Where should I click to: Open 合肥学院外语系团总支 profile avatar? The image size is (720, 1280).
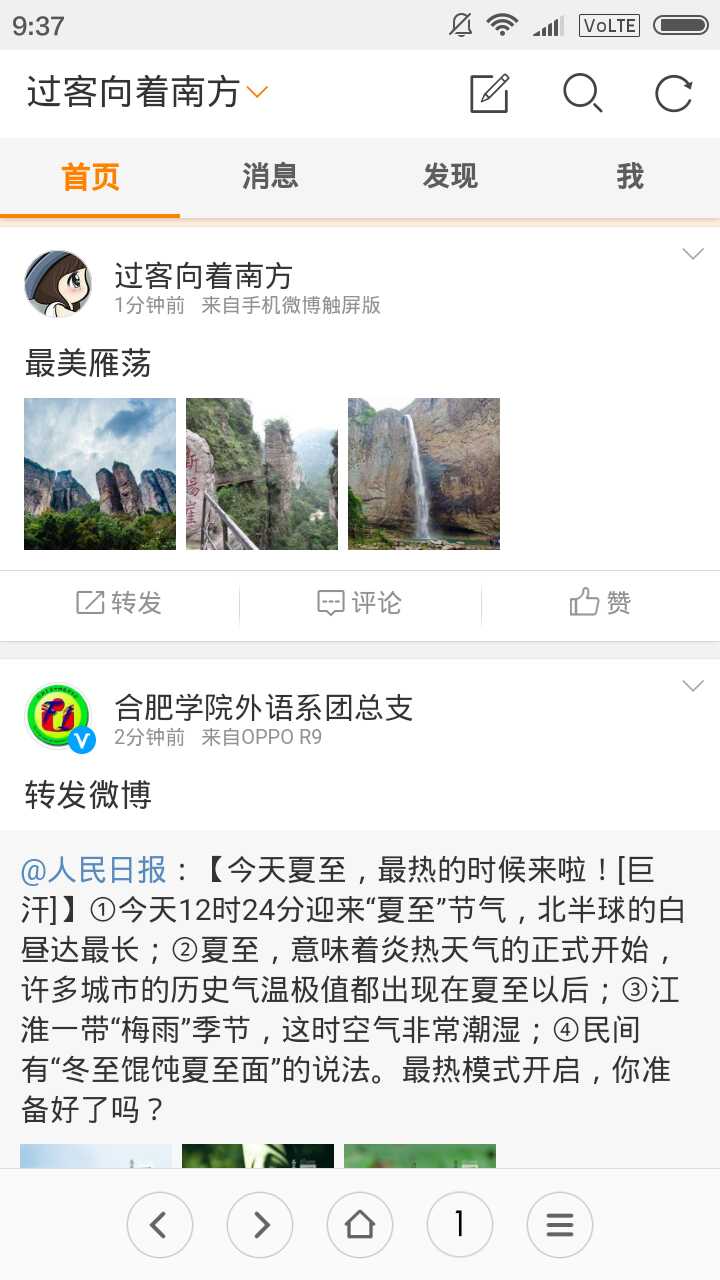58,716
